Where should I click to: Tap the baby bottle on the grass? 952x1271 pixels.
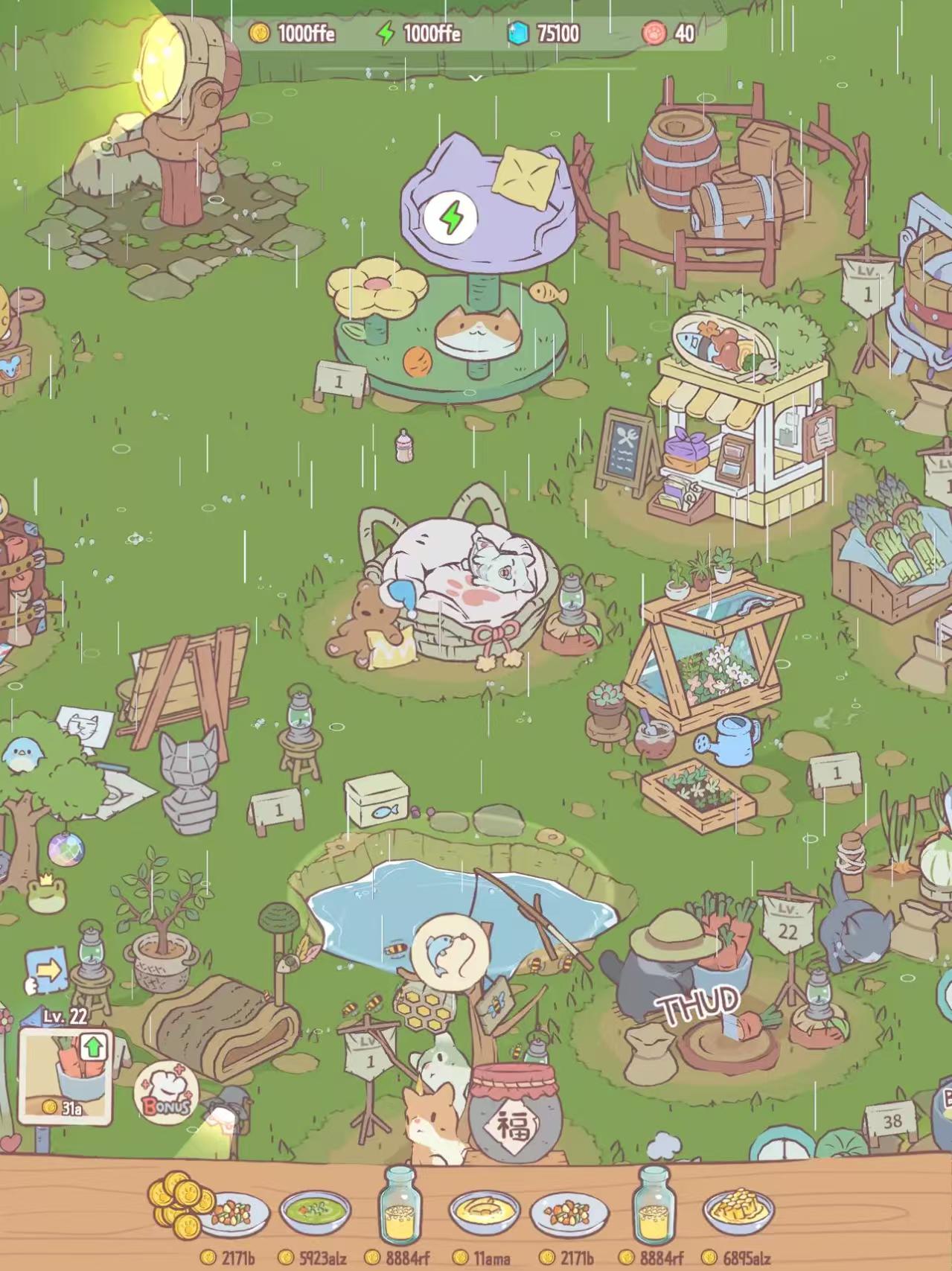click(x=404, y=447)
